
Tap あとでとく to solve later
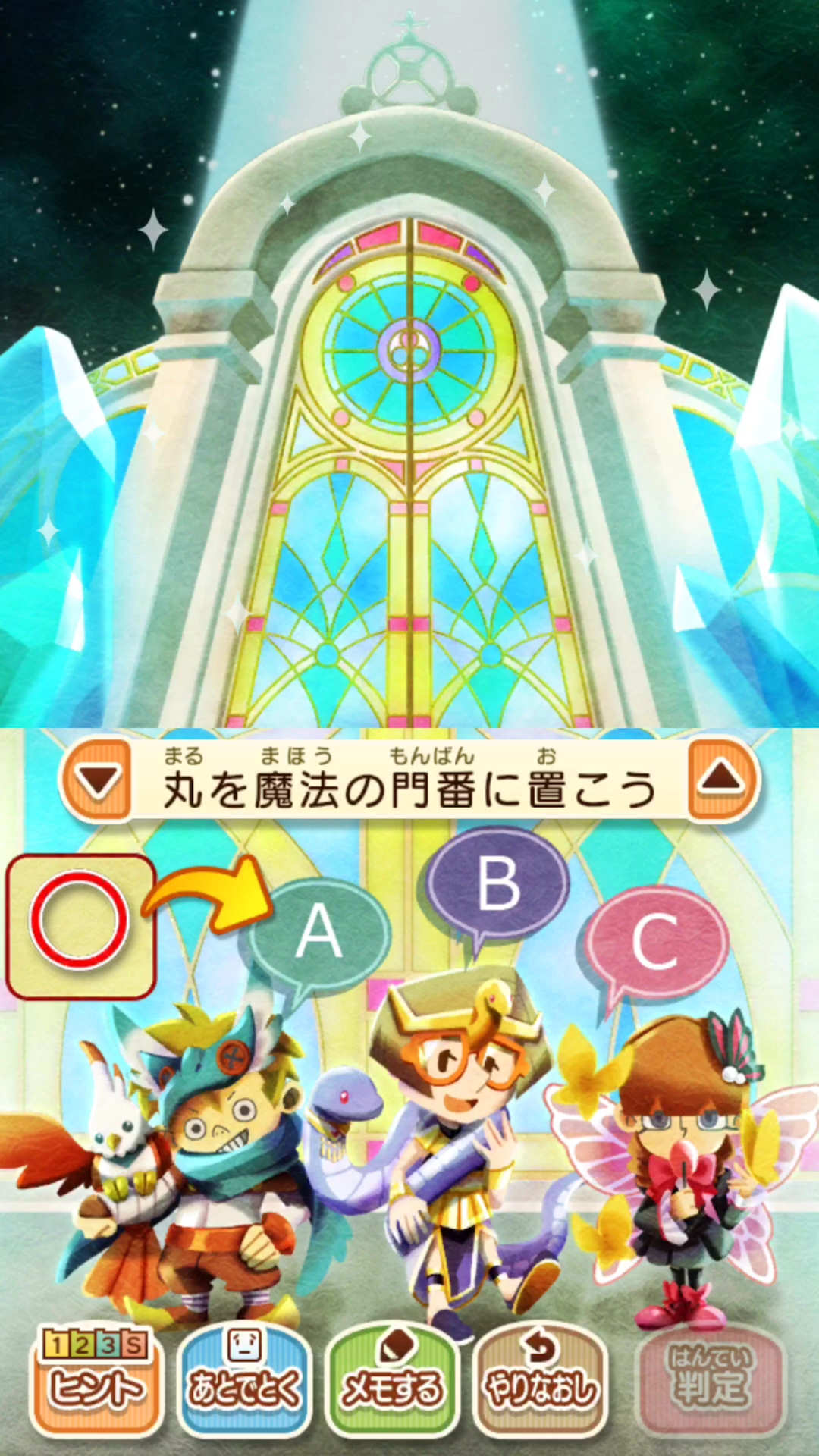[244, 1378]
